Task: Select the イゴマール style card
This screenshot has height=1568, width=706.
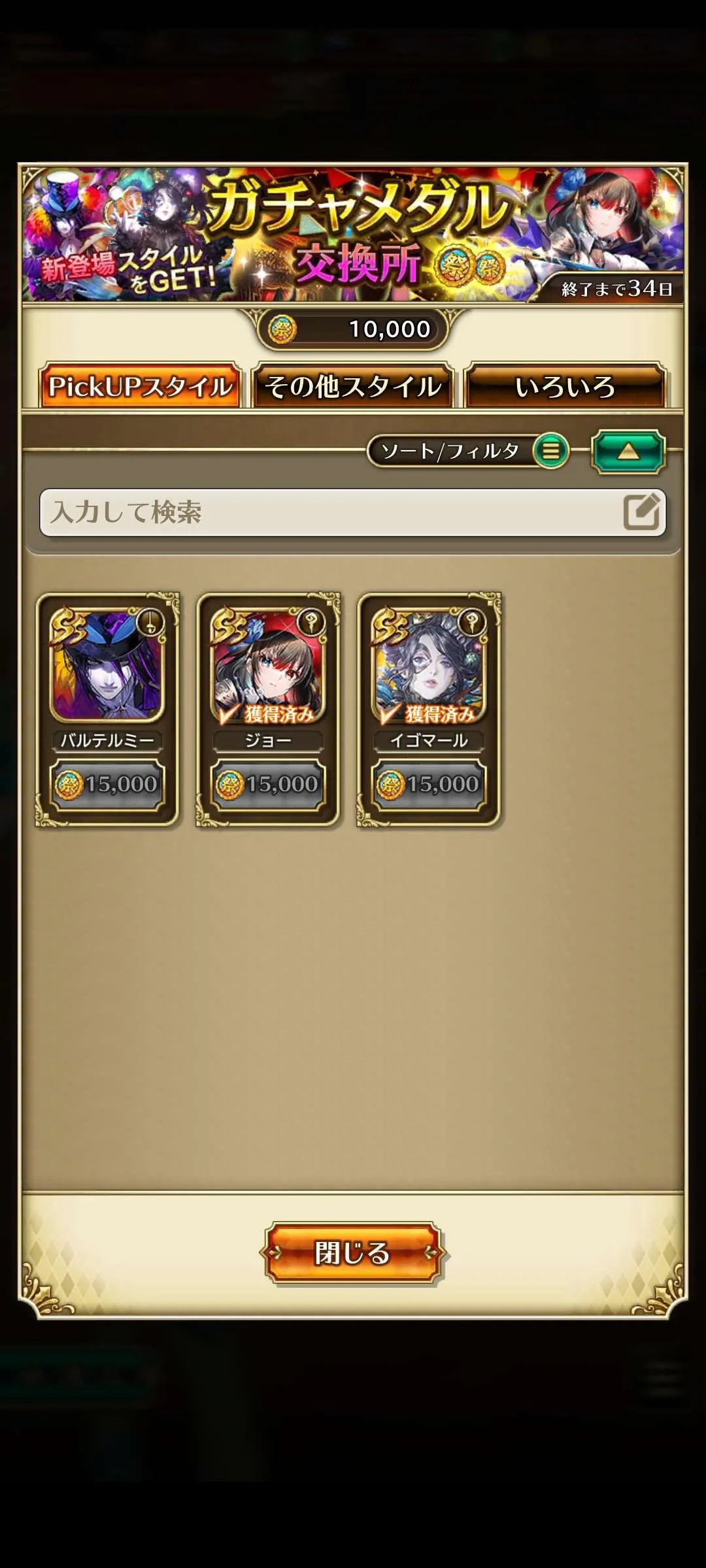Action: click(x=429, y=709)
